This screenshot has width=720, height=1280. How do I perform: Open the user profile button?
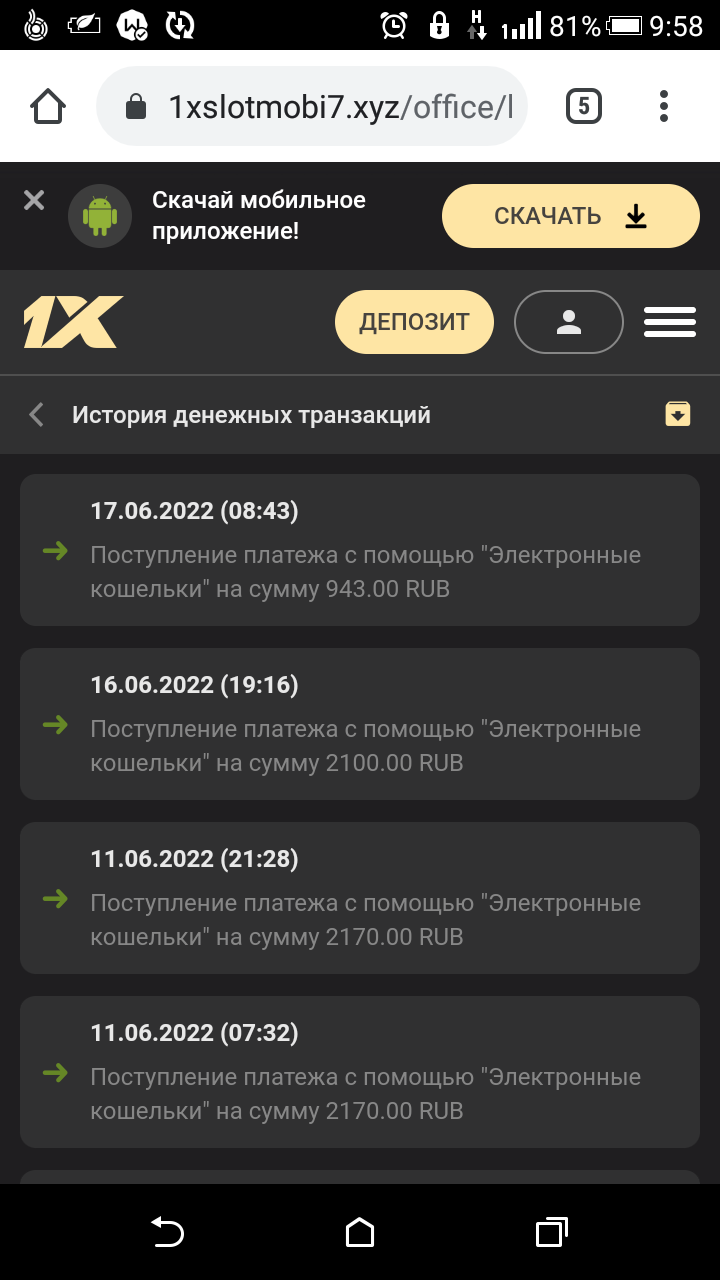pos(568,322)
